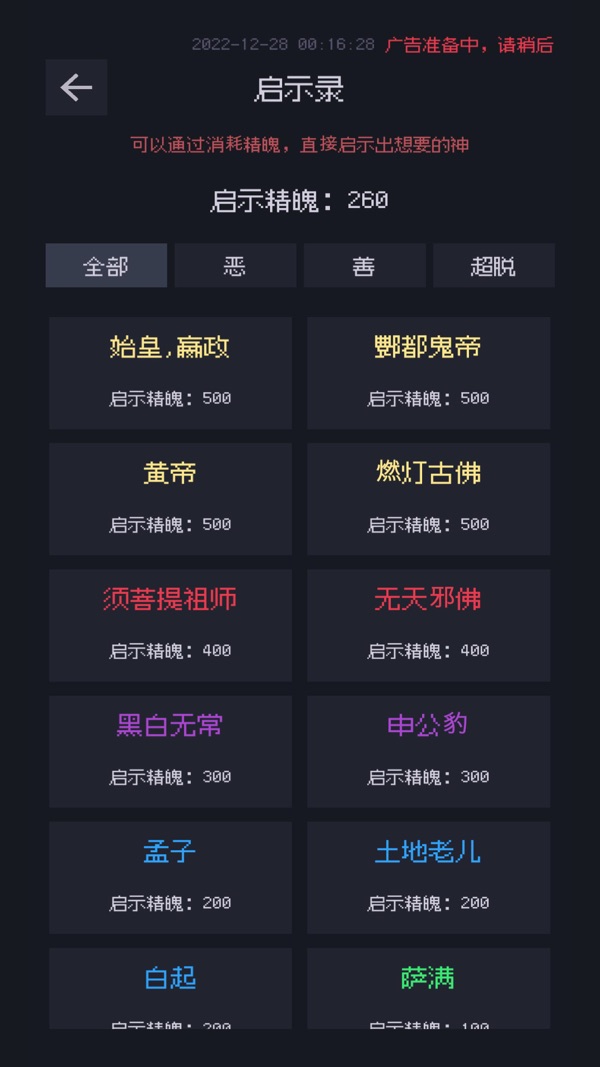The image size is (600, 1067).
Task: Tap the 土地老儿 card
Action: click(428, 877)
